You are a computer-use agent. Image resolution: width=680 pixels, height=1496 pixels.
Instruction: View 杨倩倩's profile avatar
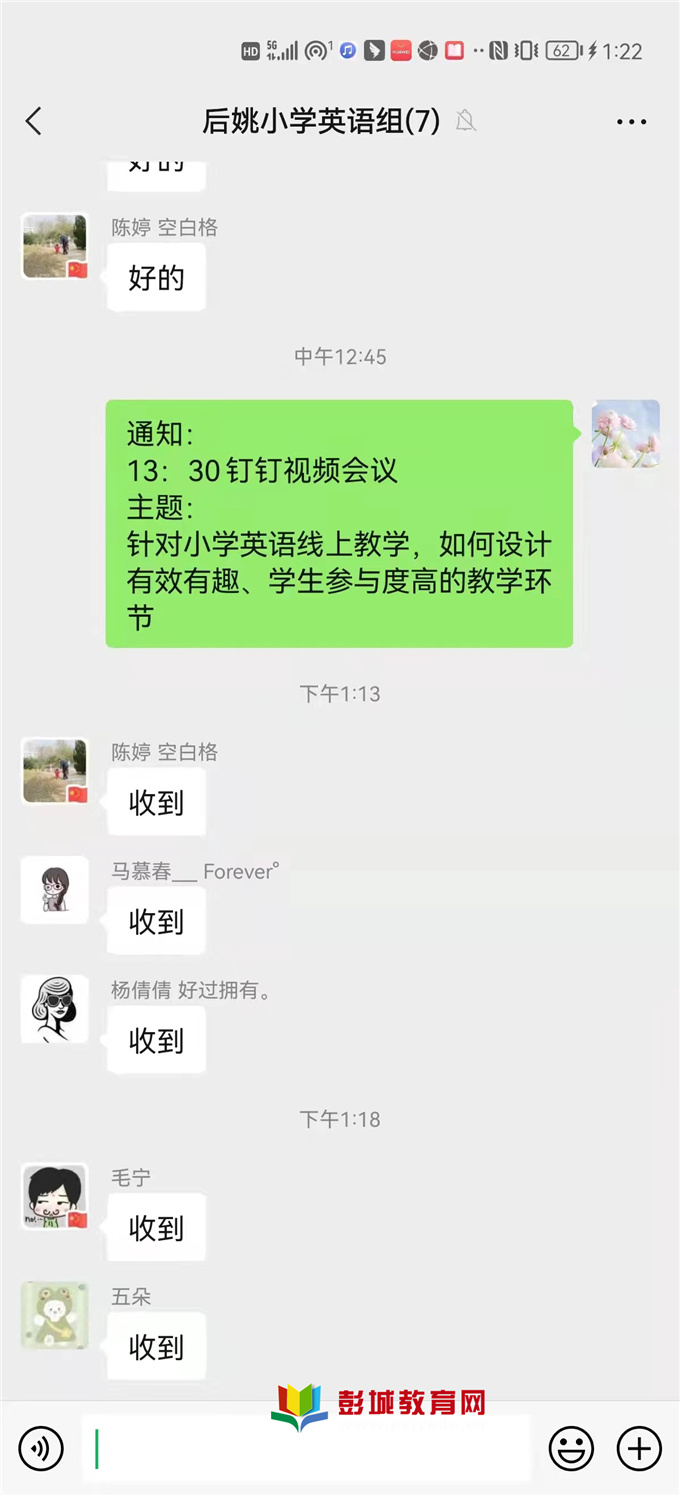pos(55,1009)
